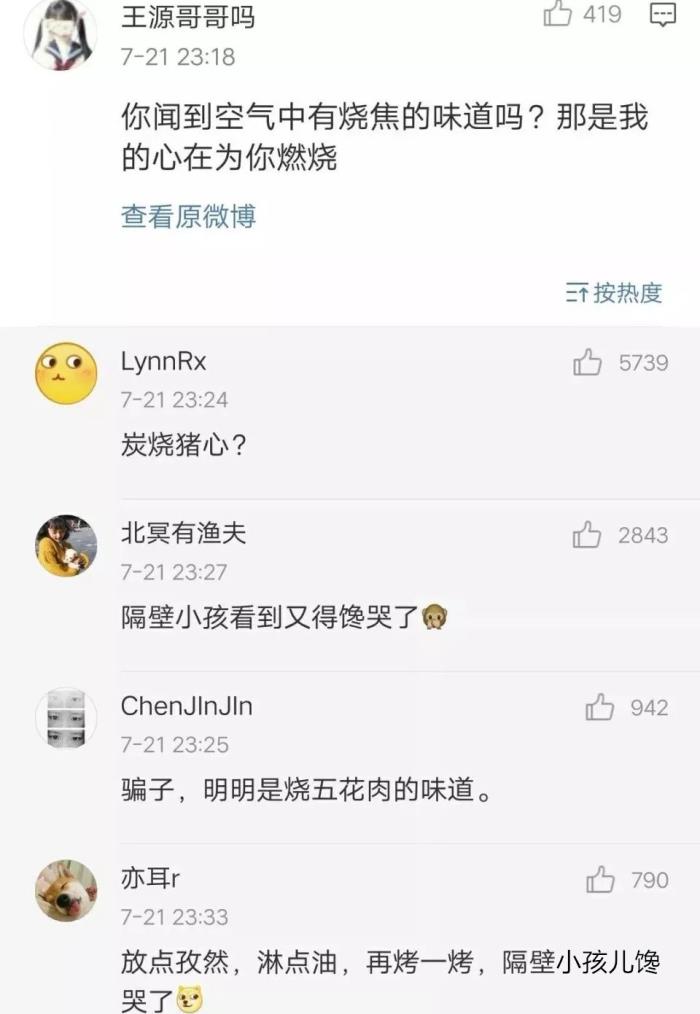Open 查看原微博 link

[x=188, y=216]
